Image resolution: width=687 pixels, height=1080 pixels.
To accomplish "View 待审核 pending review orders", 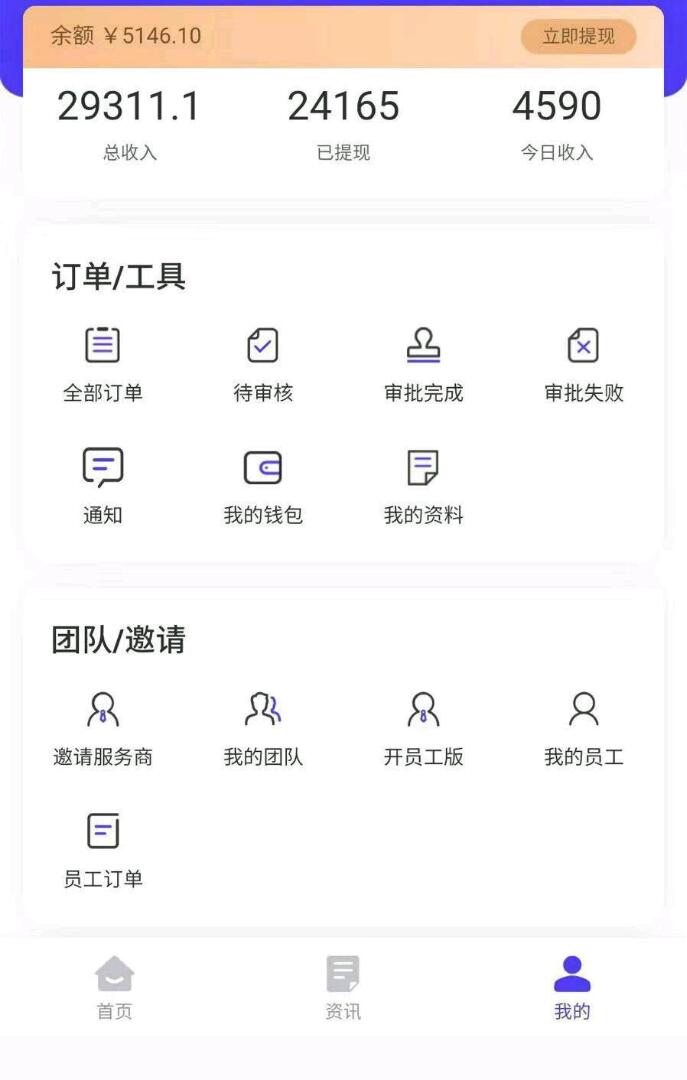I will [x=263, y=364].
